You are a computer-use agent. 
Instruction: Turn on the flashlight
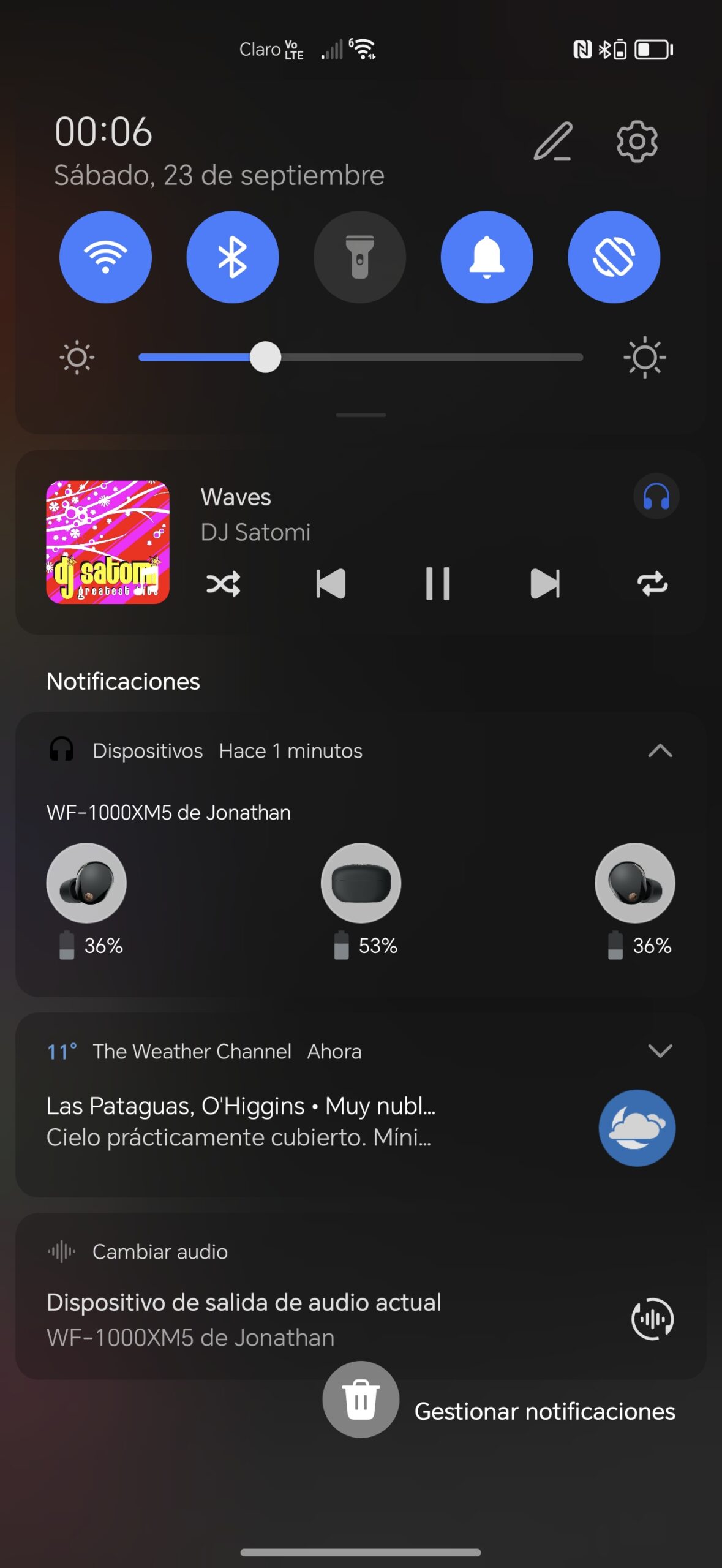point(359,257)
